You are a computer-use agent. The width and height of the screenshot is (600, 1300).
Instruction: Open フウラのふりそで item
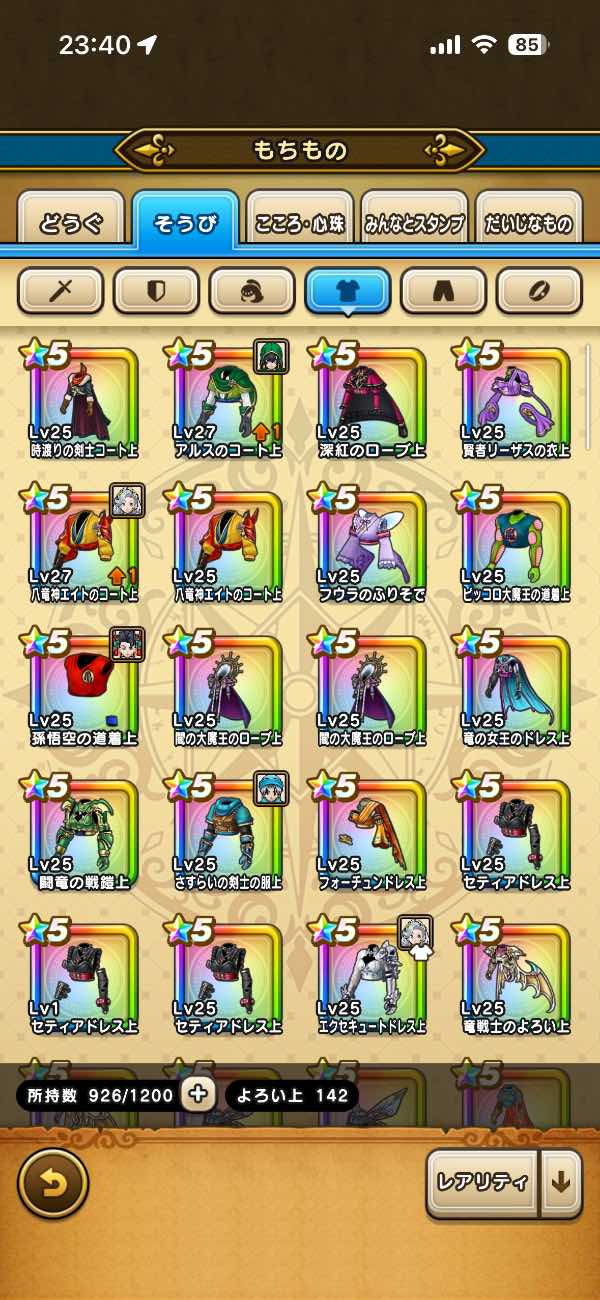tap(372, 546)
